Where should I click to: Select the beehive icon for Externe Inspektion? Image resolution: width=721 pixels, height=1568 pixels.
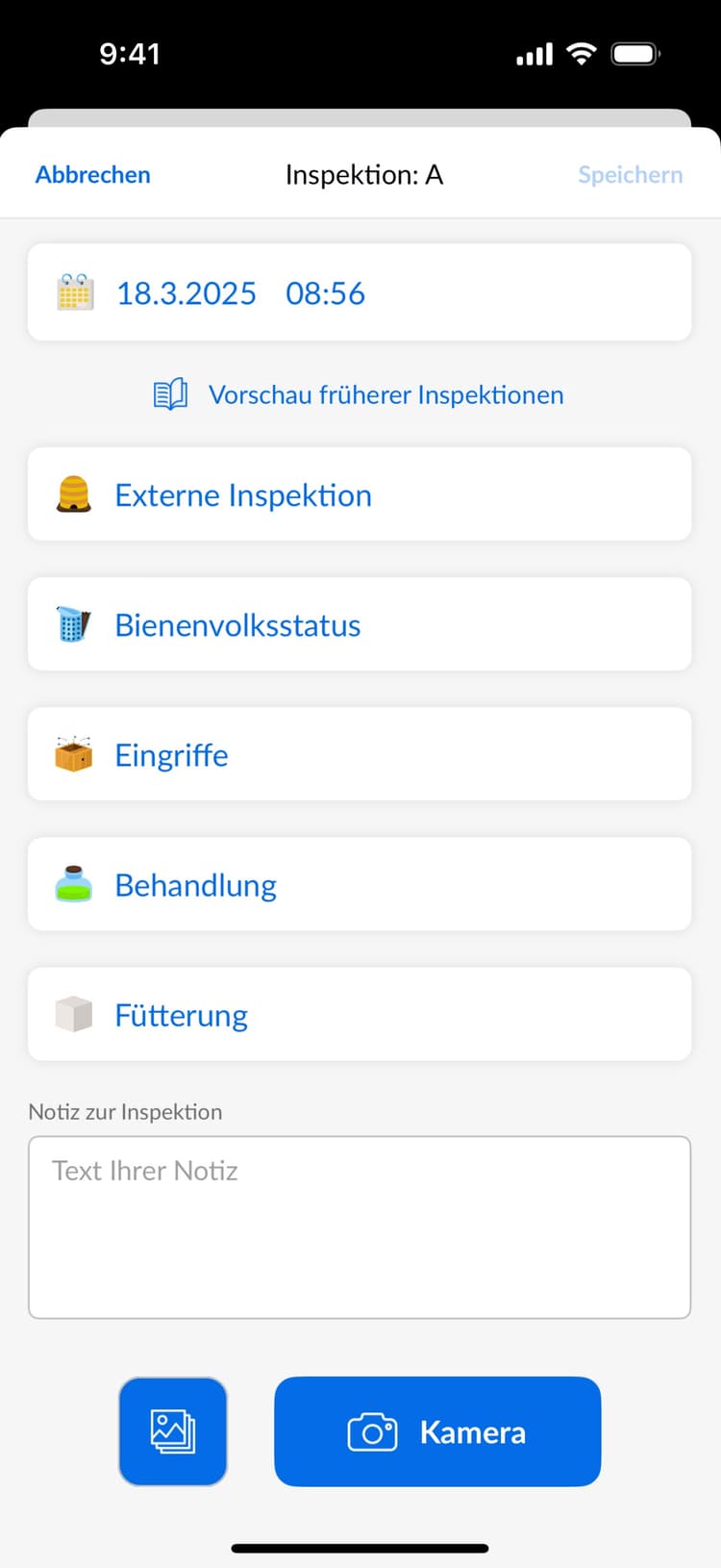72,494
